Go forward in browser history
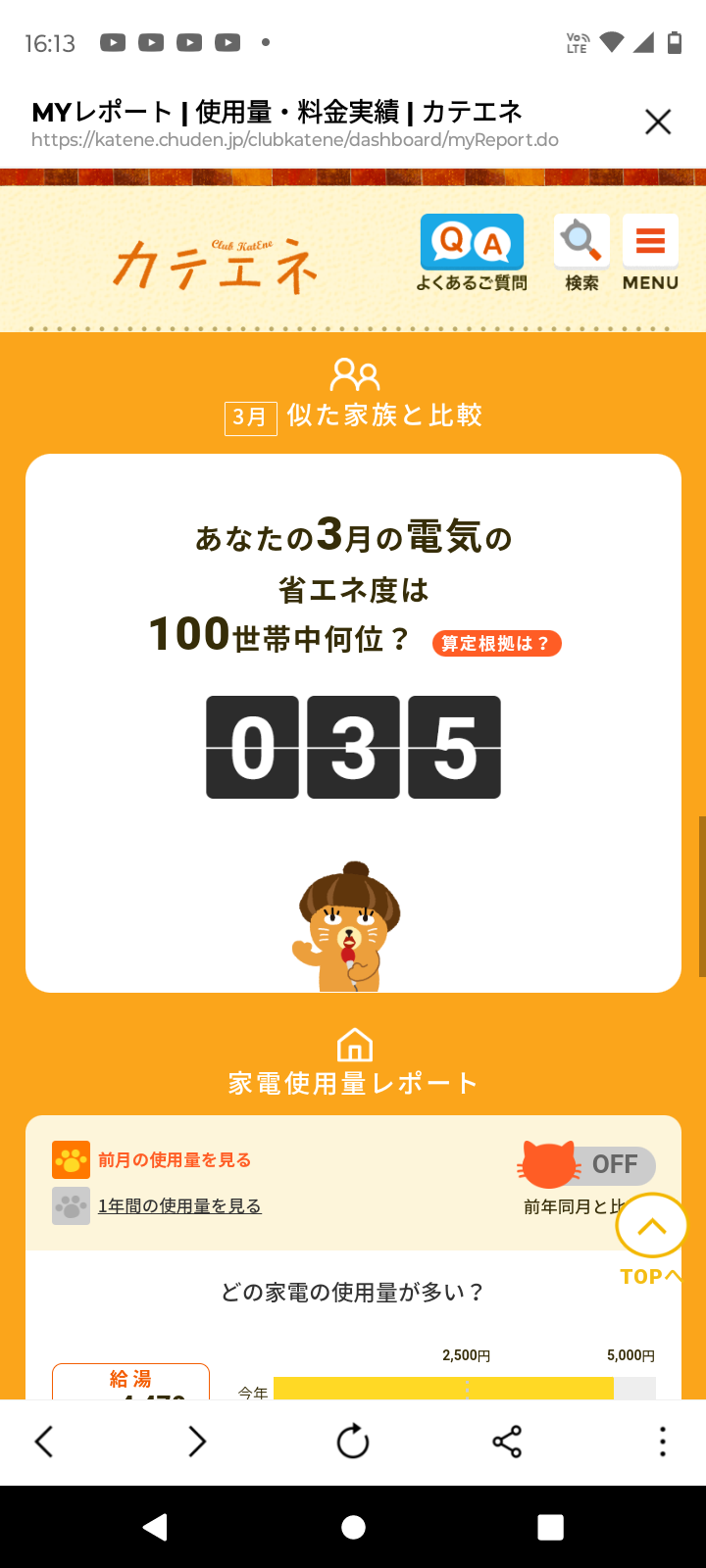Image resolution: width=706 pixels, height=1568 pixels. tap(197, 1442)
